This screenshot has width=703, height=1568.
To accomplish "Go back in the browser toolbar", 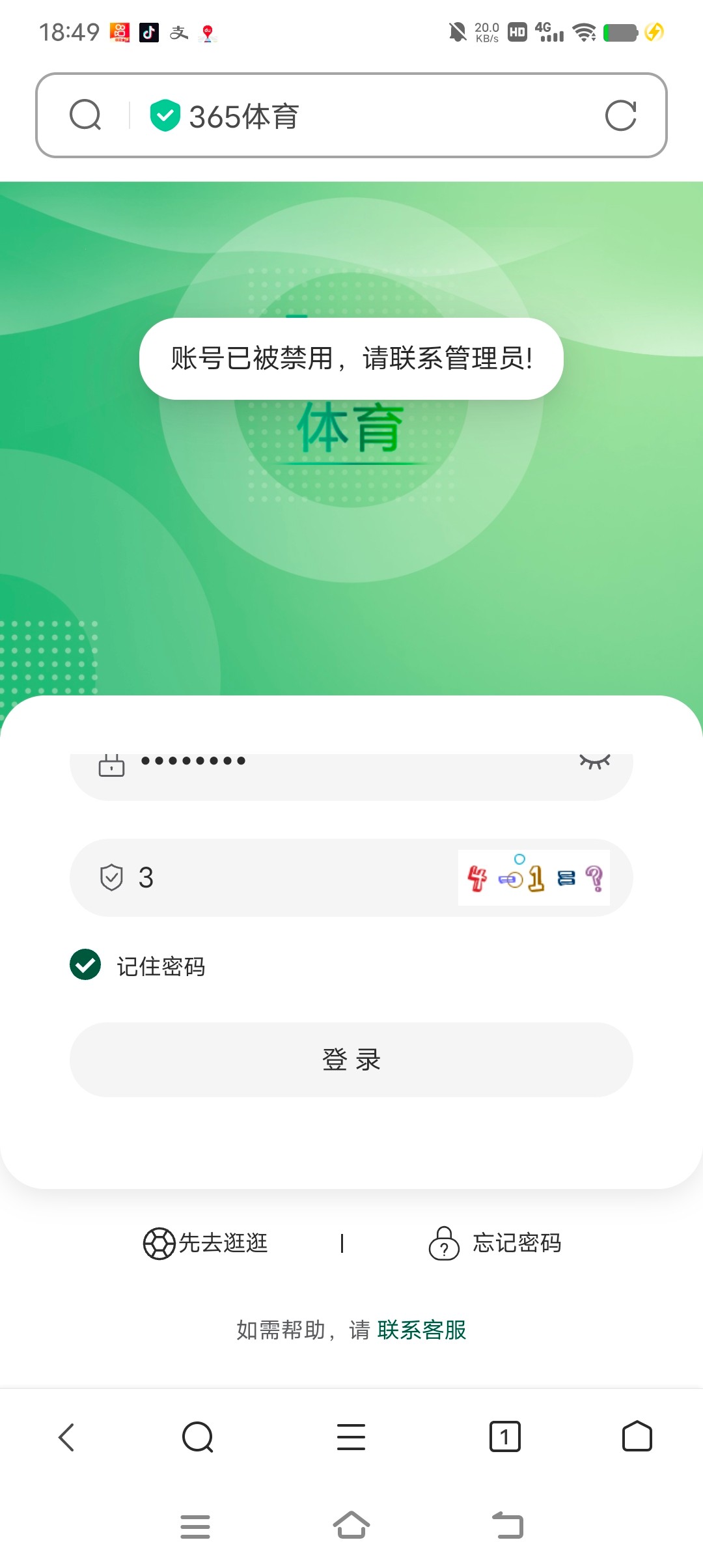I will coord(66,1436).
